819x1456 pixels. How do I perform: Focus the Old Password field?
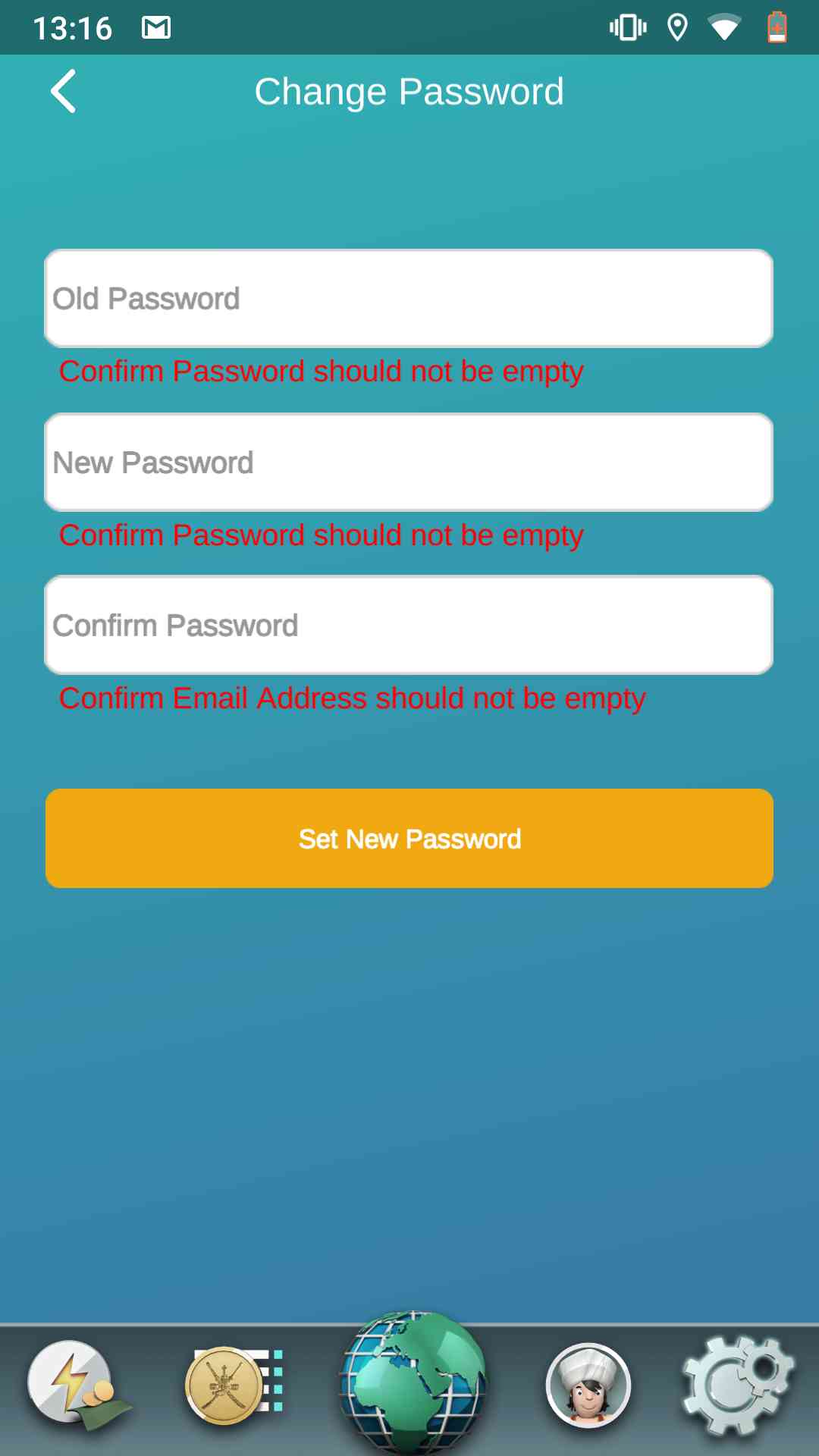click(x=409, y=299)
